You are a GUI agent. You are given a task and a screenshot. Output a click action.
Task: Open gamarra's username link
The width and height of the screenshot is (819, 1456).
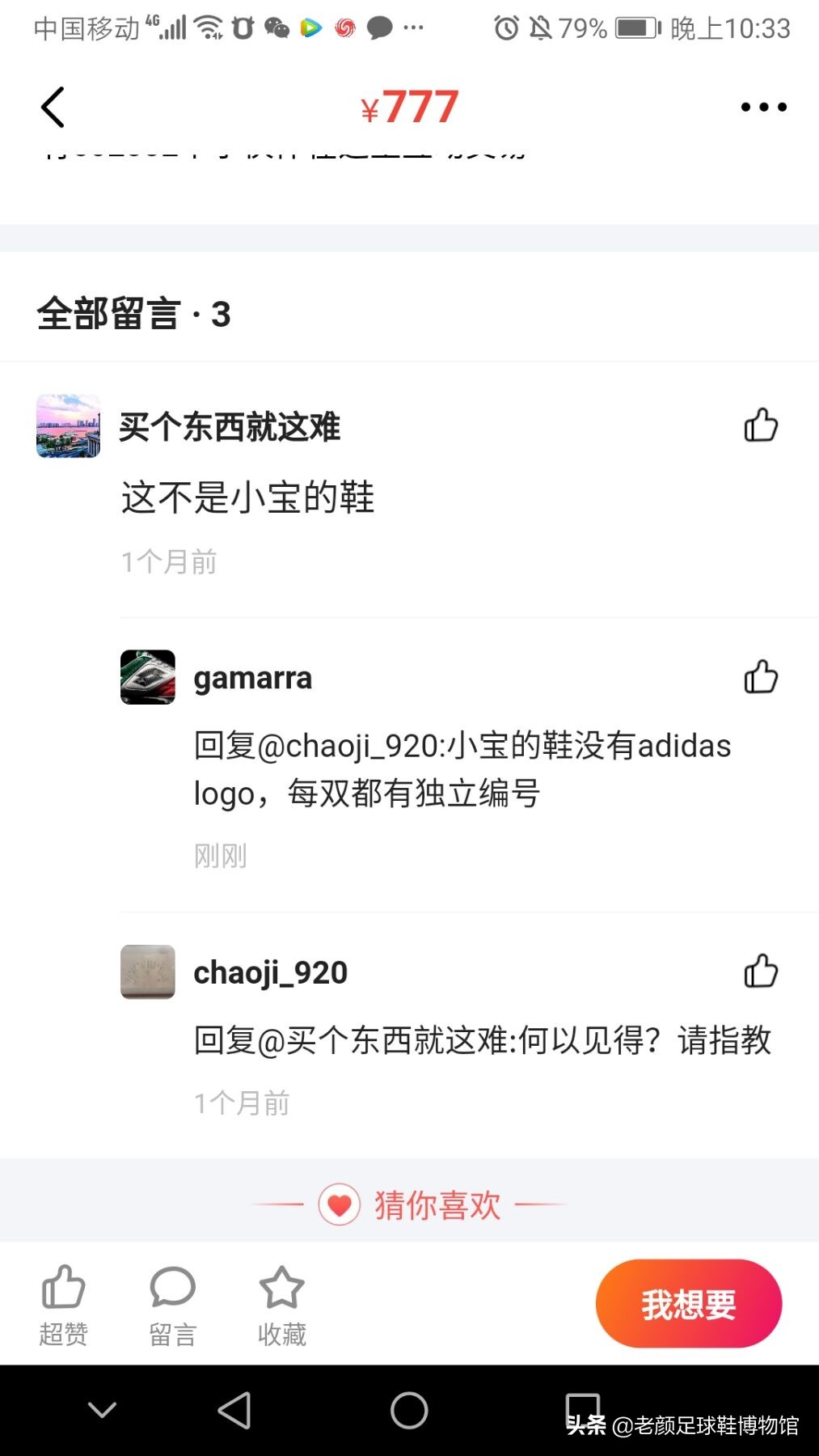(x=252, y=678)
